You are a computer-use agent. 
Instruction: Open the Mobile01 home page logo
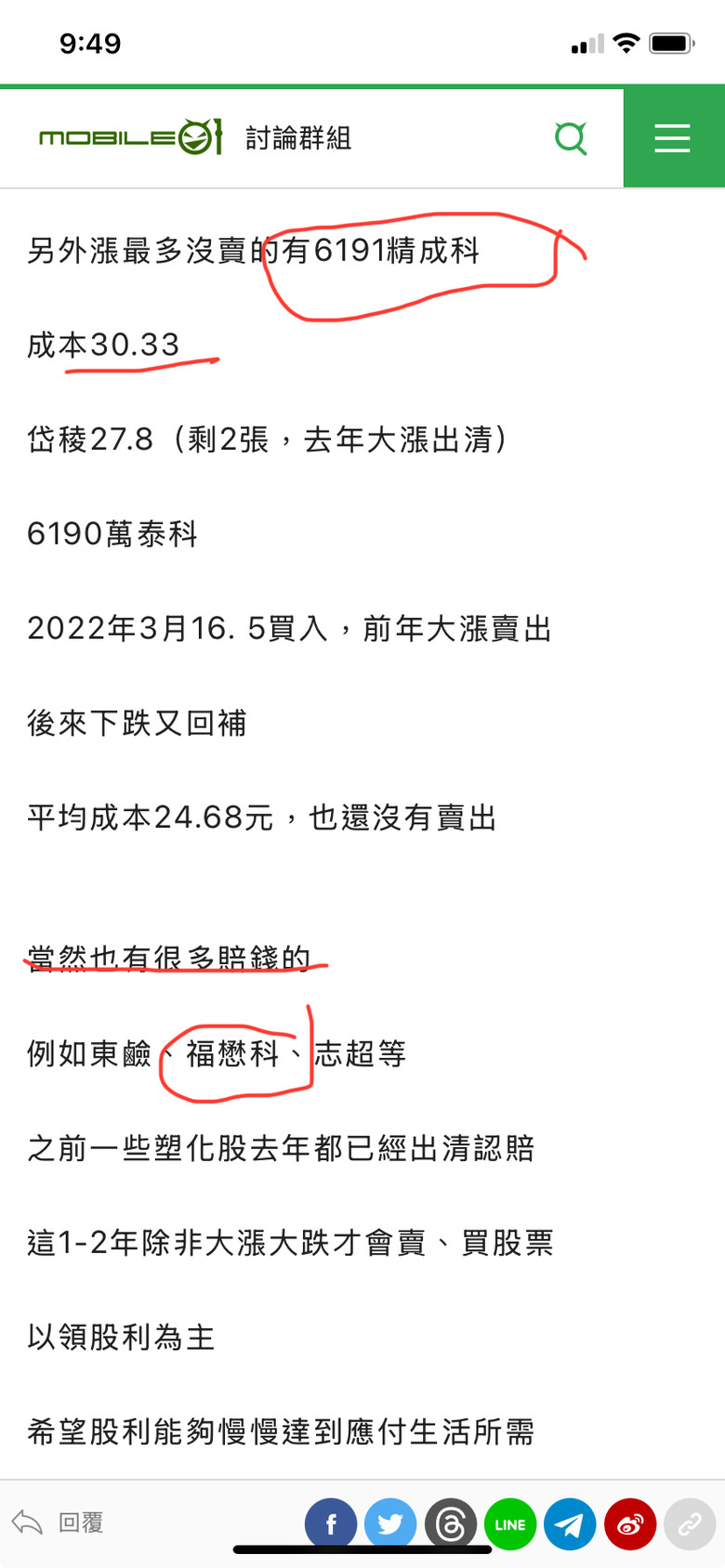(x=130, y=137)
